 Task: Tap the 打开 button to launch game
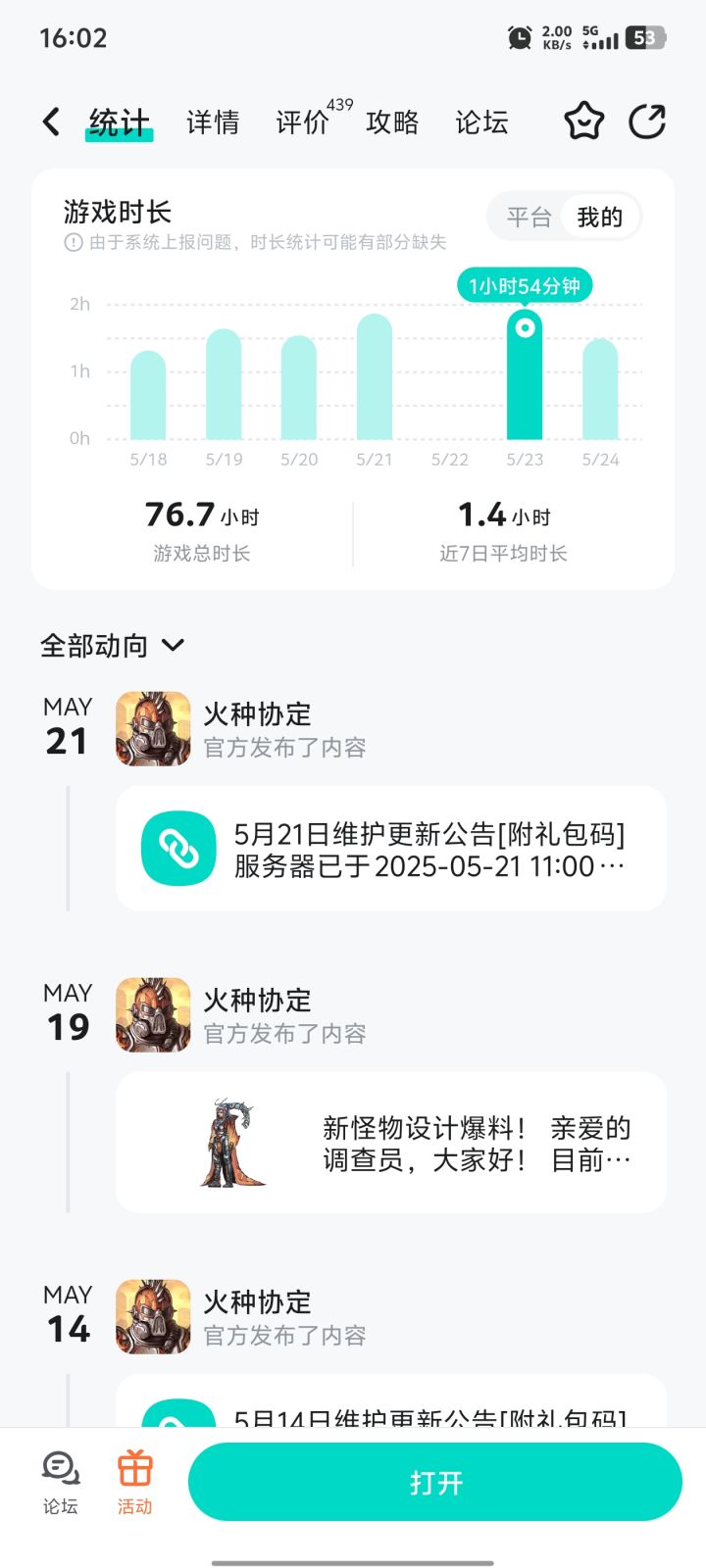[x=434, y=1482]
